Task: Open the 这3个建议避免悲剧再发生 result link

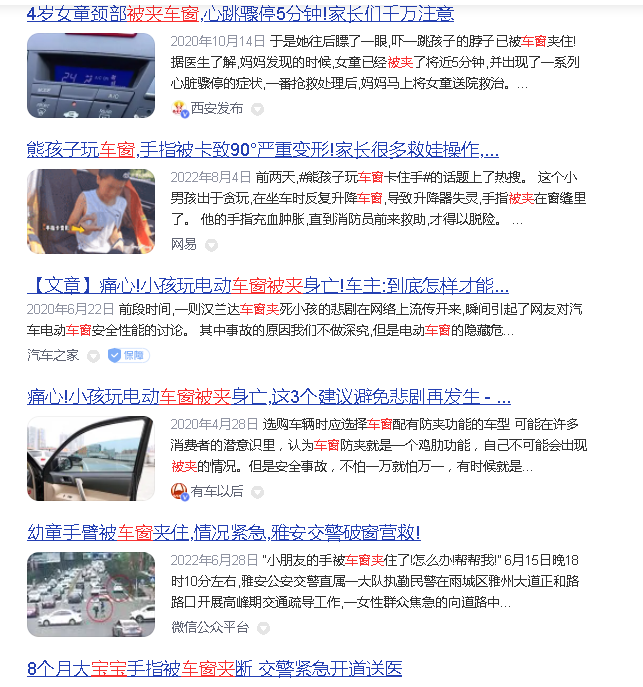Action: coord(268,396)
